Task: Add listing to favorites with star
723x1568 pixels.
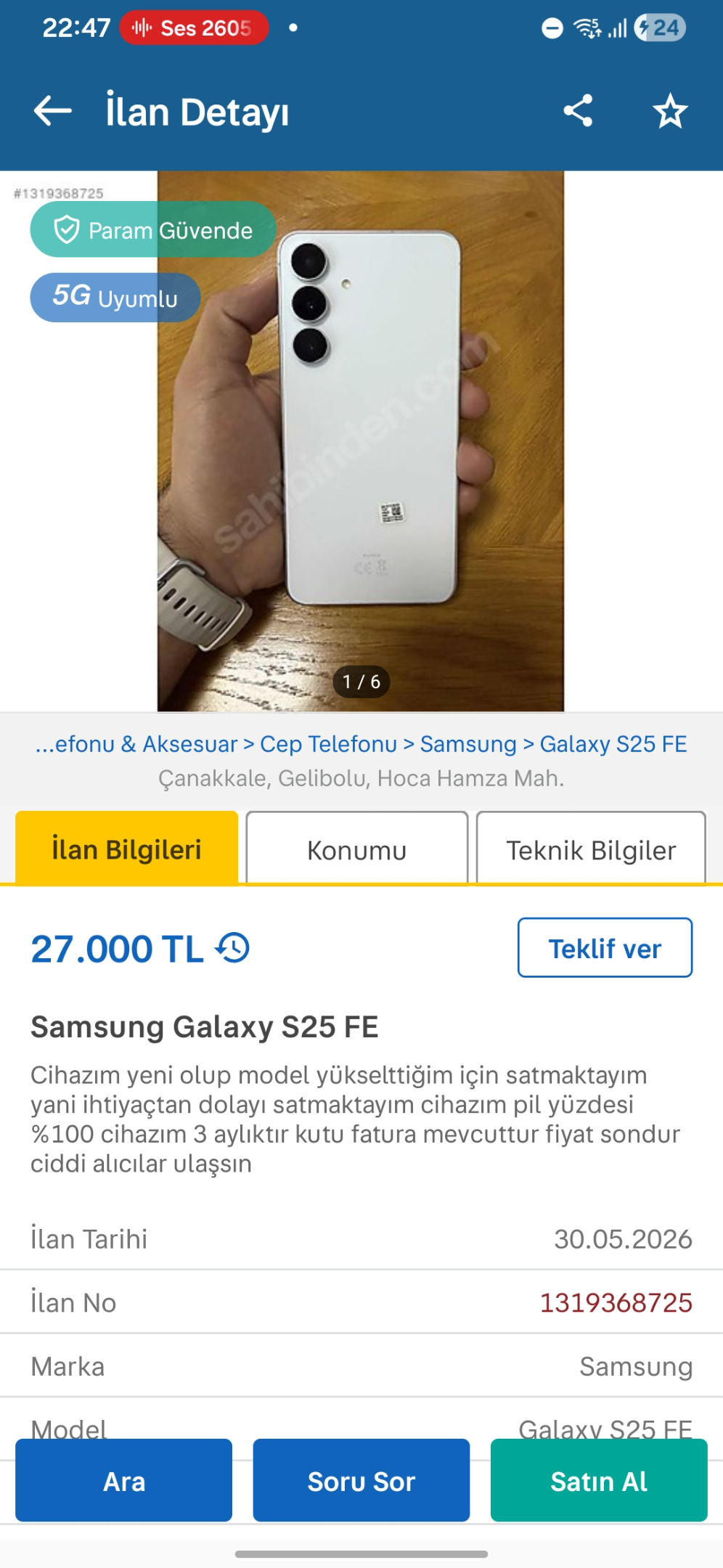Action: (x=669, y=111)
